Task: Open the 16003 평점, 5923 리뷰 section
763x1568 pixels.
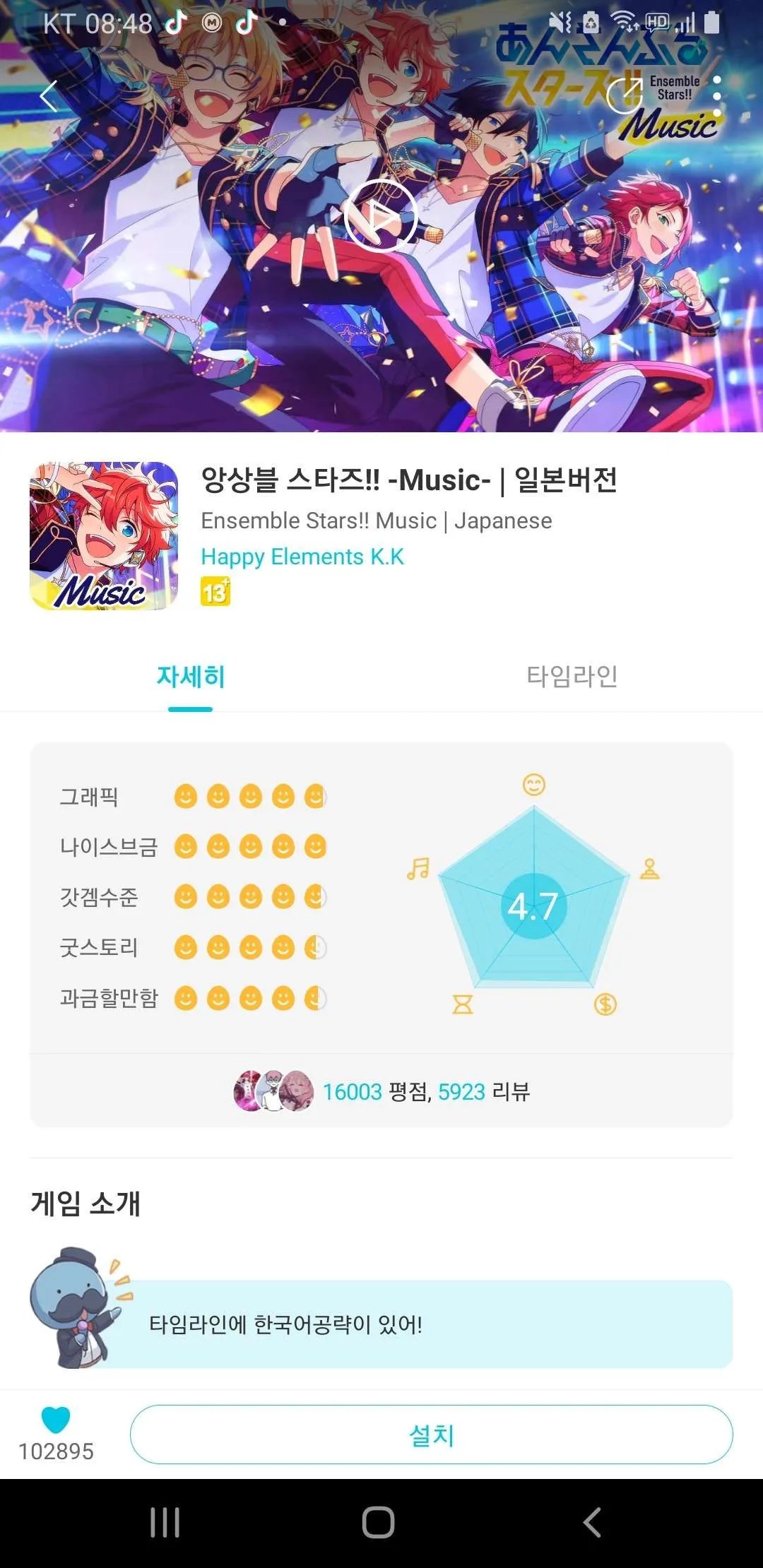Action: click(x=381, y=1092)
